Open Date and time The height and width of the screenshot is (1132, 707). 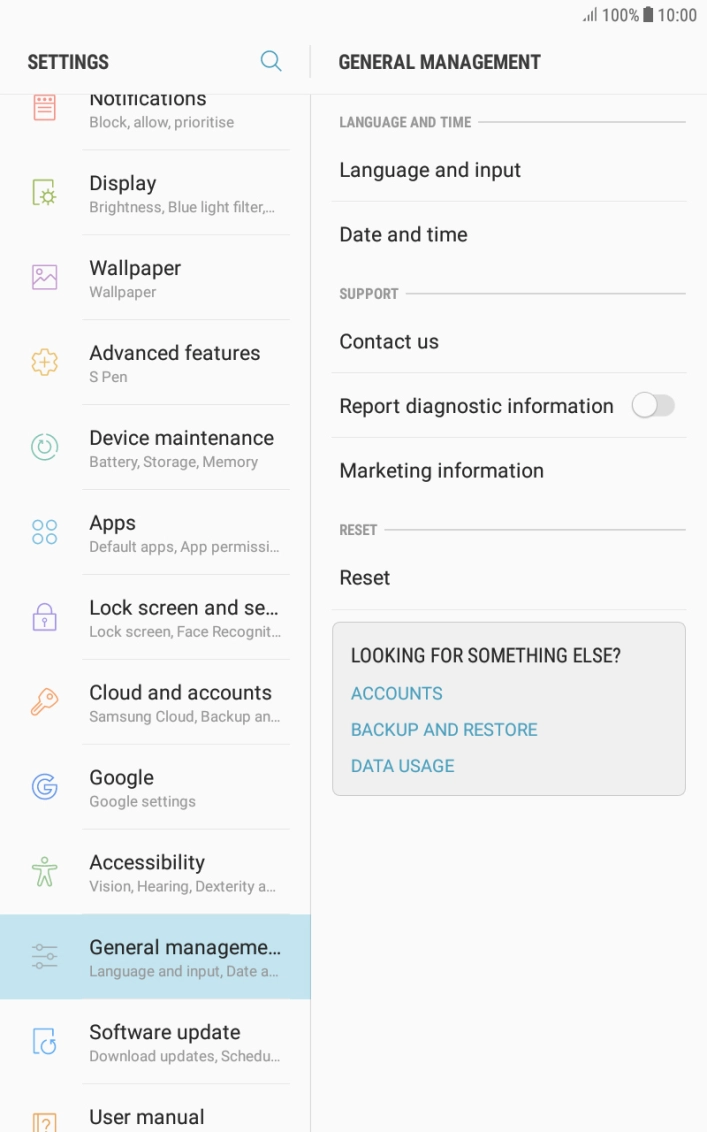[x=508, y=234]
